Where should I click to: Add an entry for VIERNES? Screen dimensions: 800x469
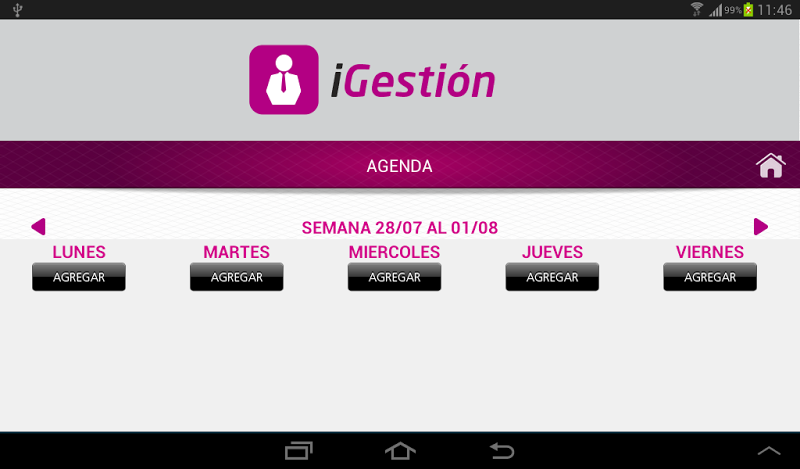(710, 277)
